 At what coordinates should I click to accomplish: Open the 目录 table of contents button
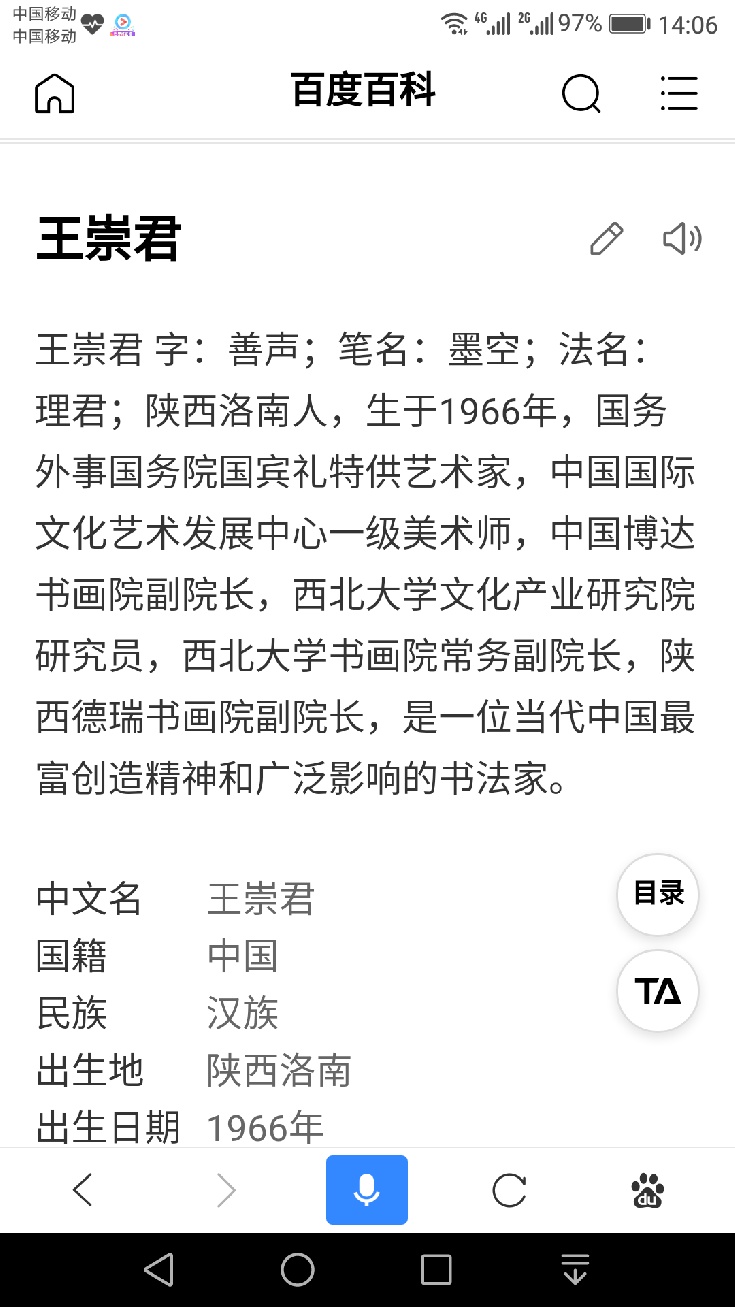point(658,894)
